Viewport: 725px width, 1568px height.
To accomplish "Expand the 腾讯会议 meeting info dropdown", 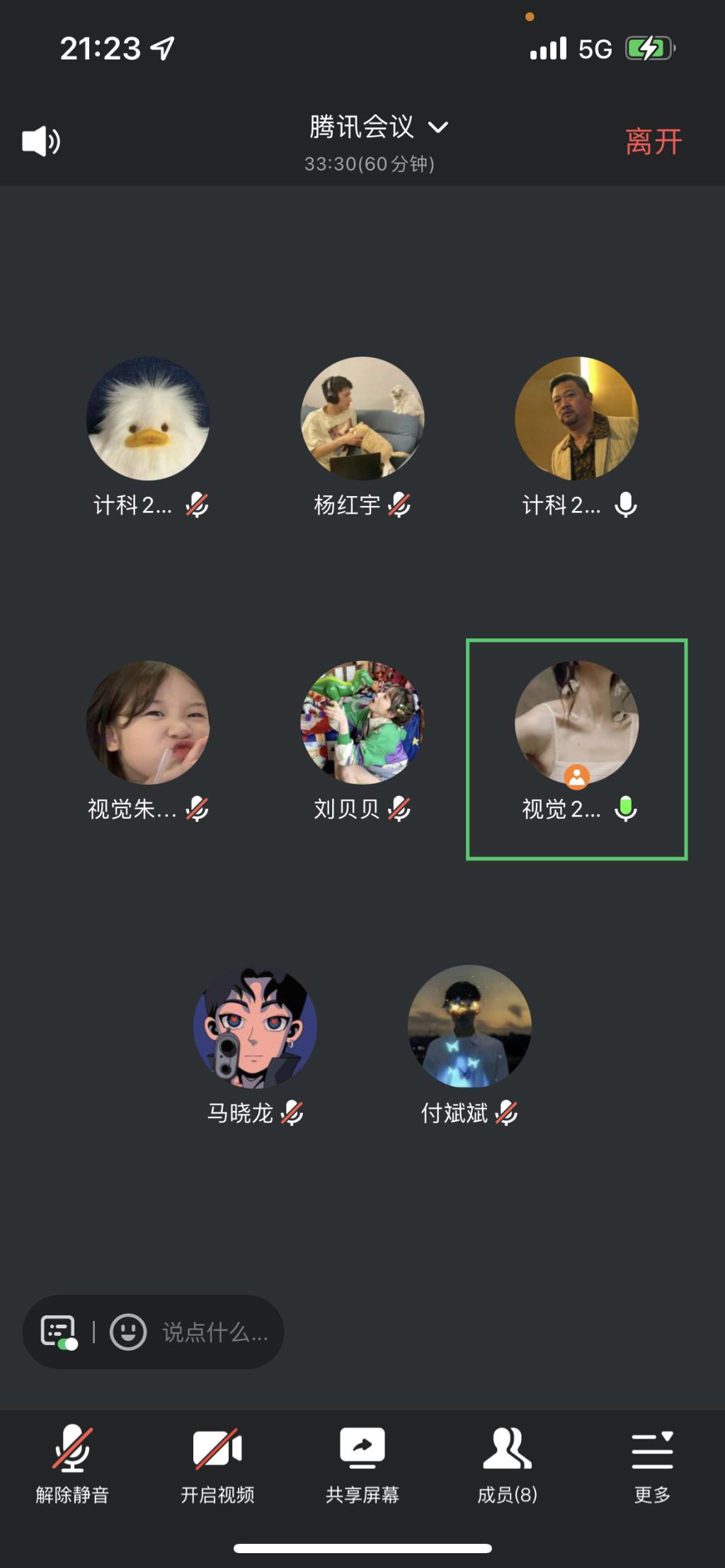I will pos(378,127).
